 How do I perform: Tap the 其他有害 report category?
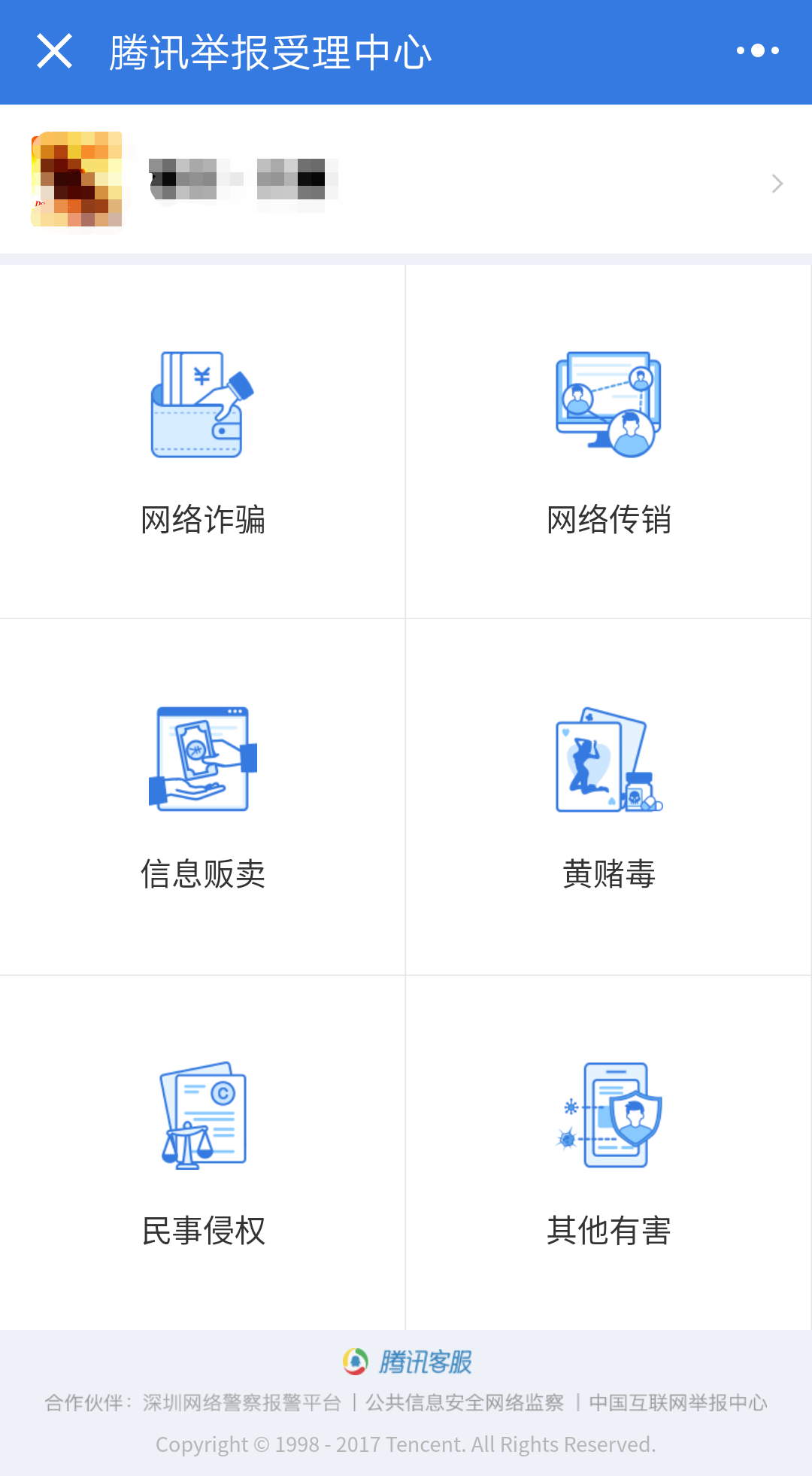click(608, 1153)
